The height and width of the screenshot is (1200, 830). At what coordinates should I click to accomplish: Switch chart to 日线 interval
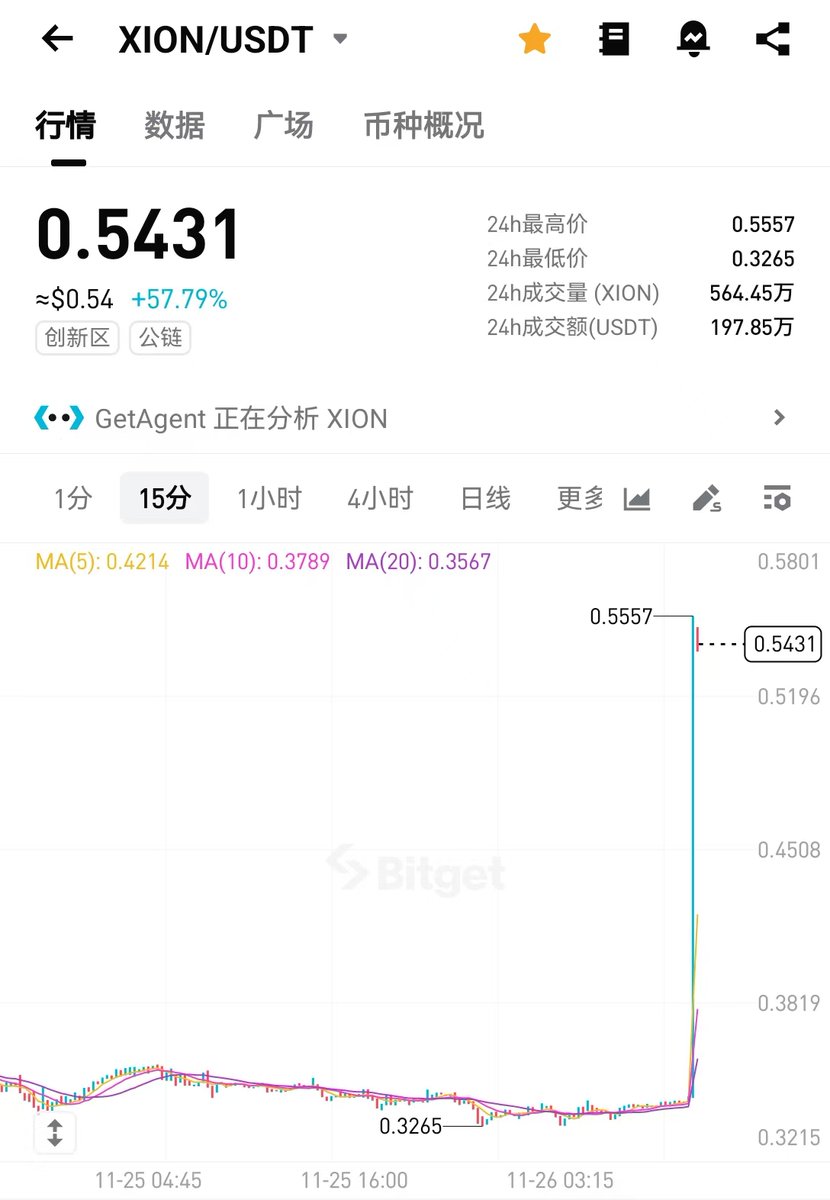[x=485, y=498]
